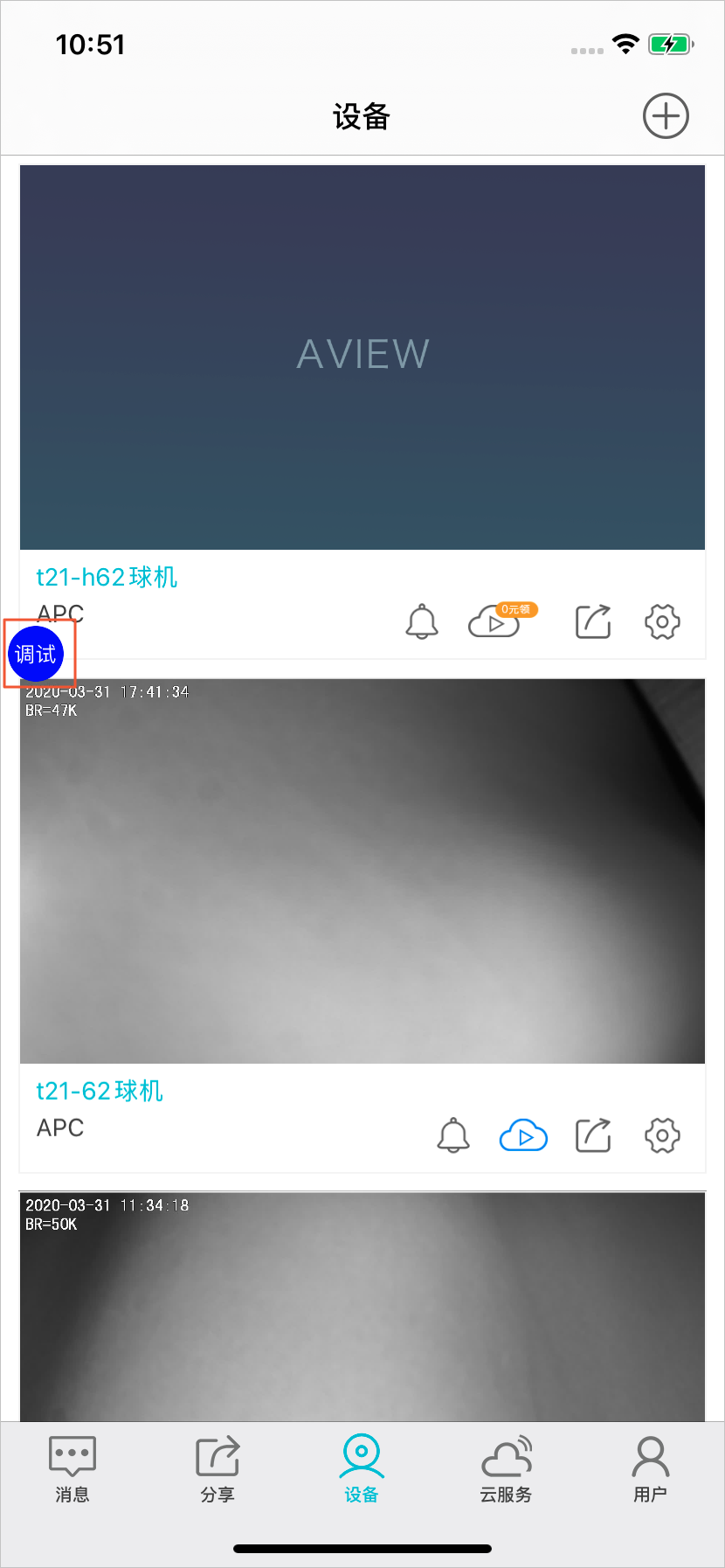Open the 用户 tab

point(651,1469)
